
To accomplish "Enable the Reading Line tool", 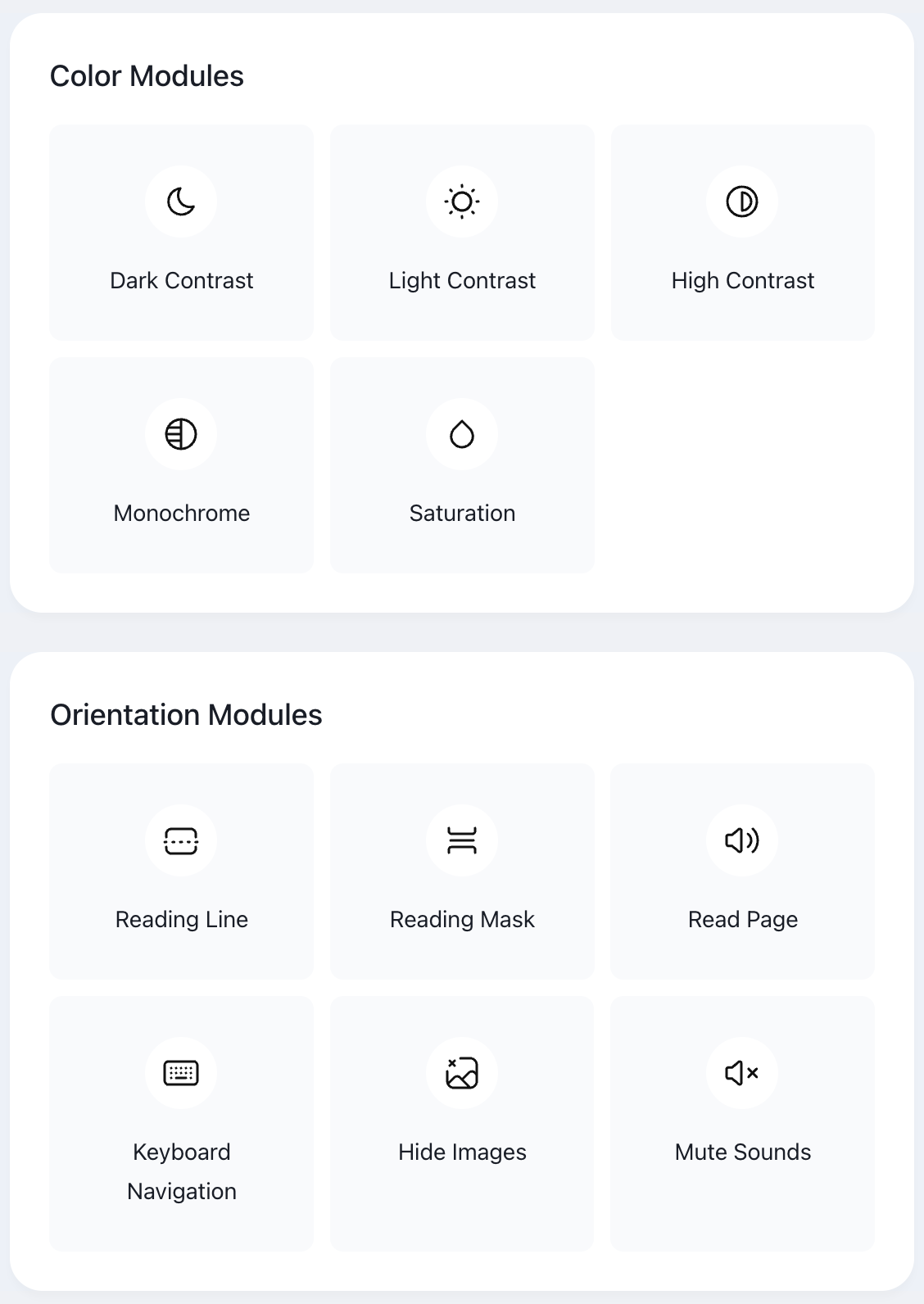I will (x=181, y=872).
